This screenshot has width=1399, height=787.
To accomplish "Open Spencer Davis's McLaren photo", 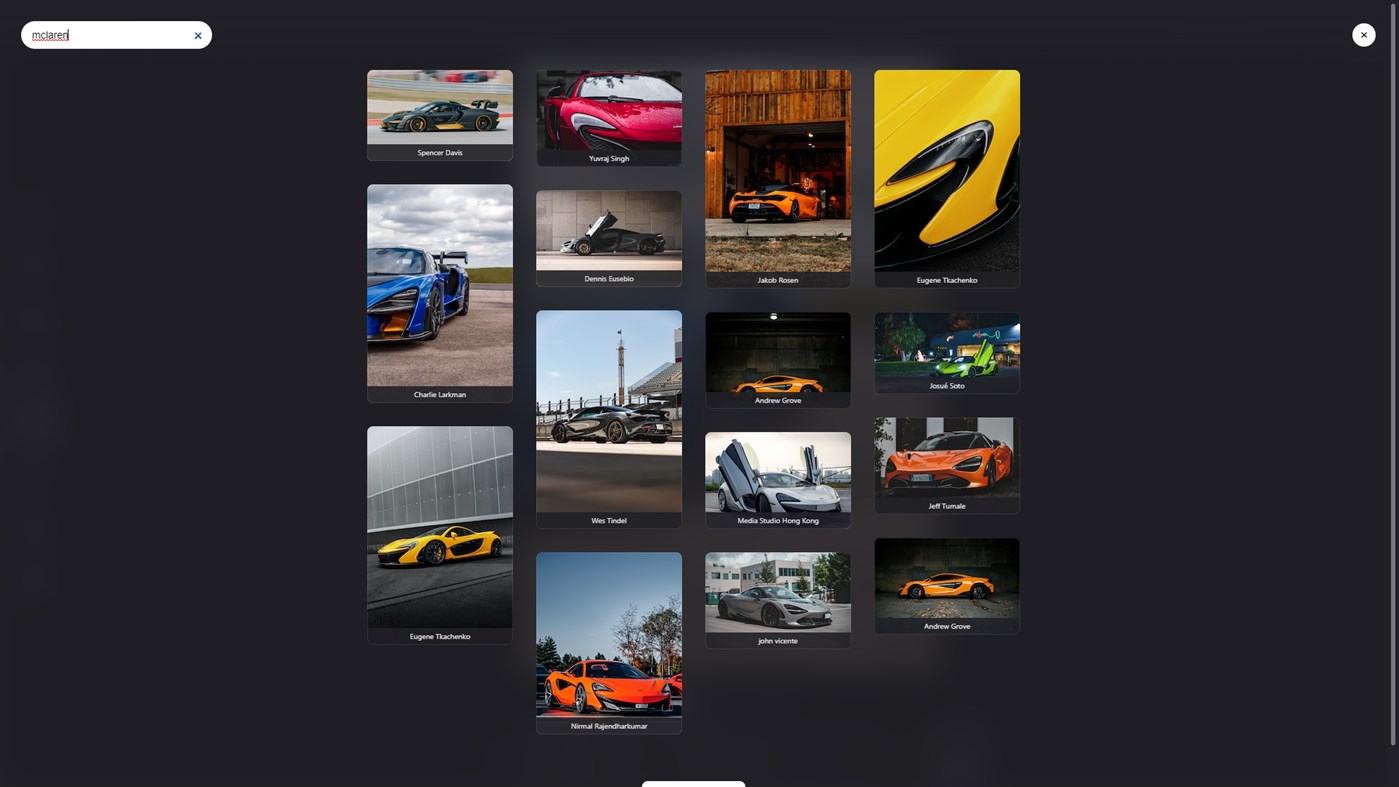I will [440, 107].
